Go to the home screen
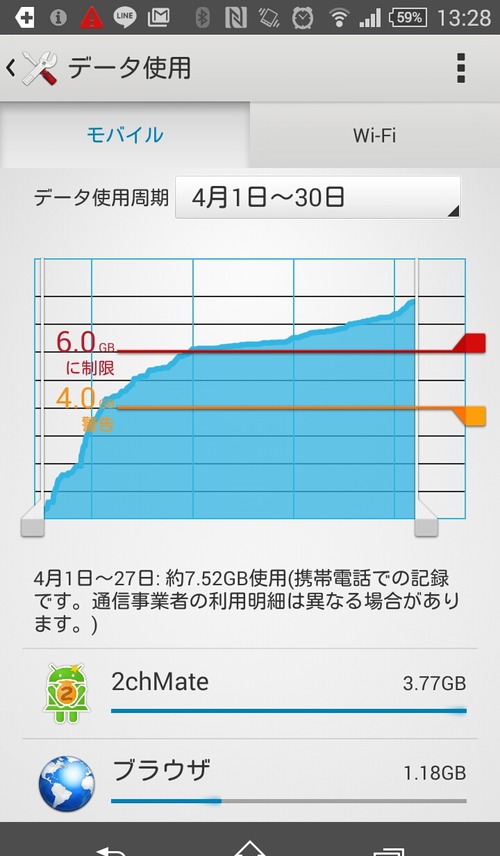Image resolution: width=500 pixels, height=856 pixels. coord(249,845)
